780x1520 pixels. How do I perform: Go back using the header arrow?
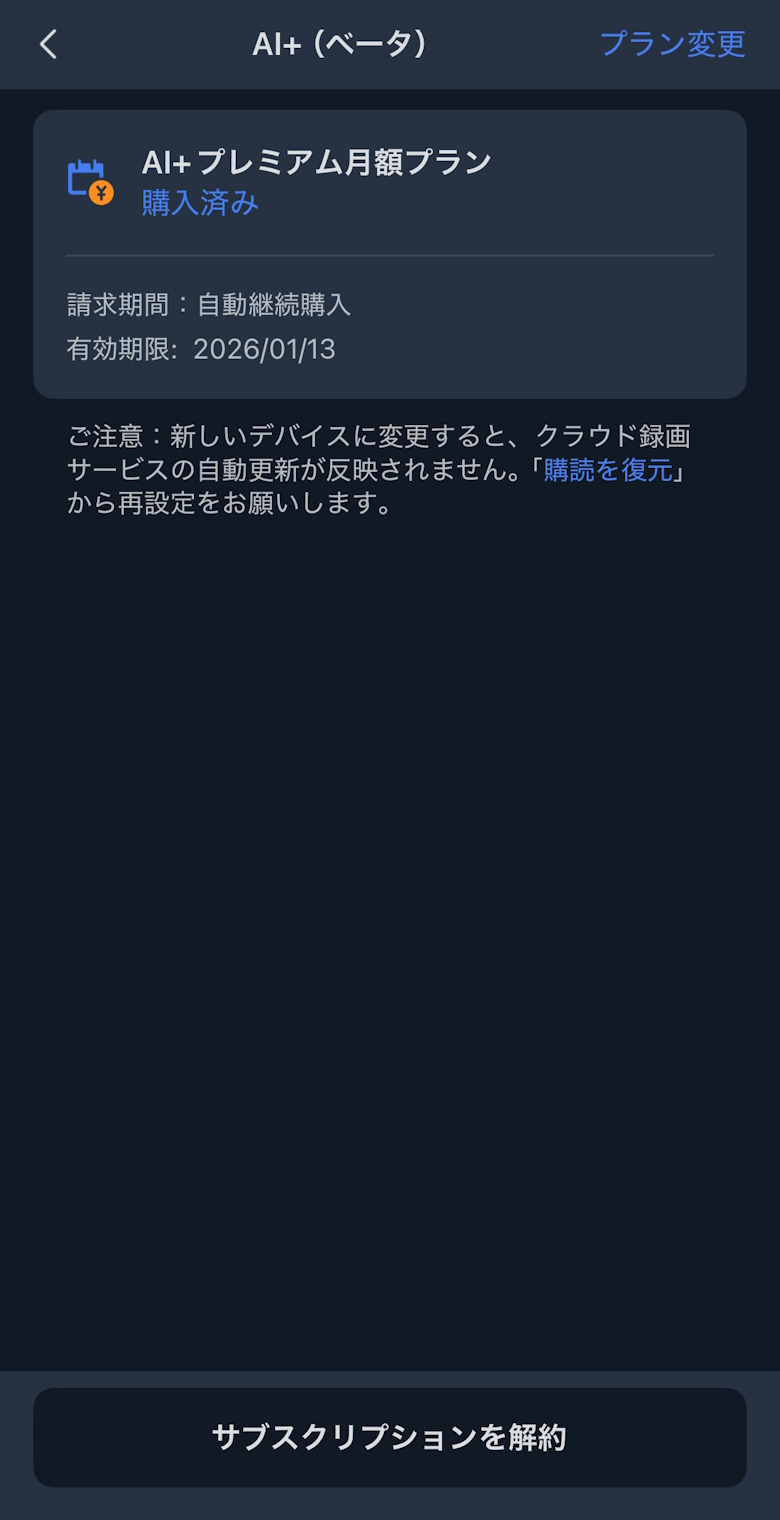[x=48, y=44]
